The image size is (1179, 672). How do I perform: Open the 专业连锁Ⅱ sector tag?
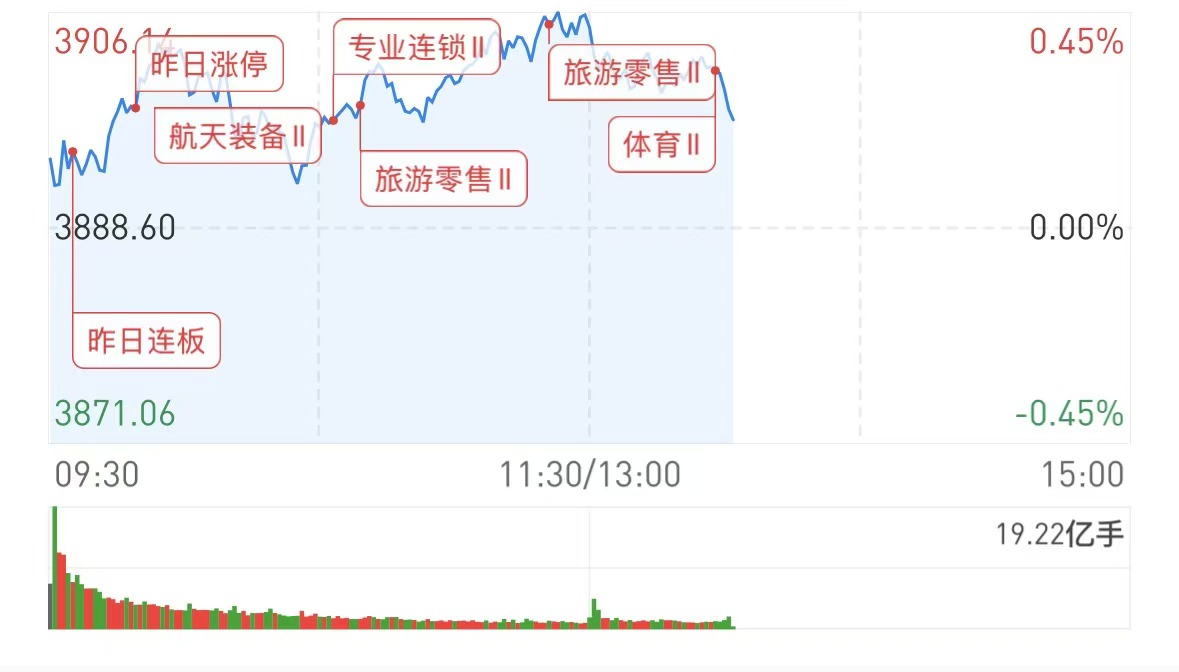click(416, 46)
